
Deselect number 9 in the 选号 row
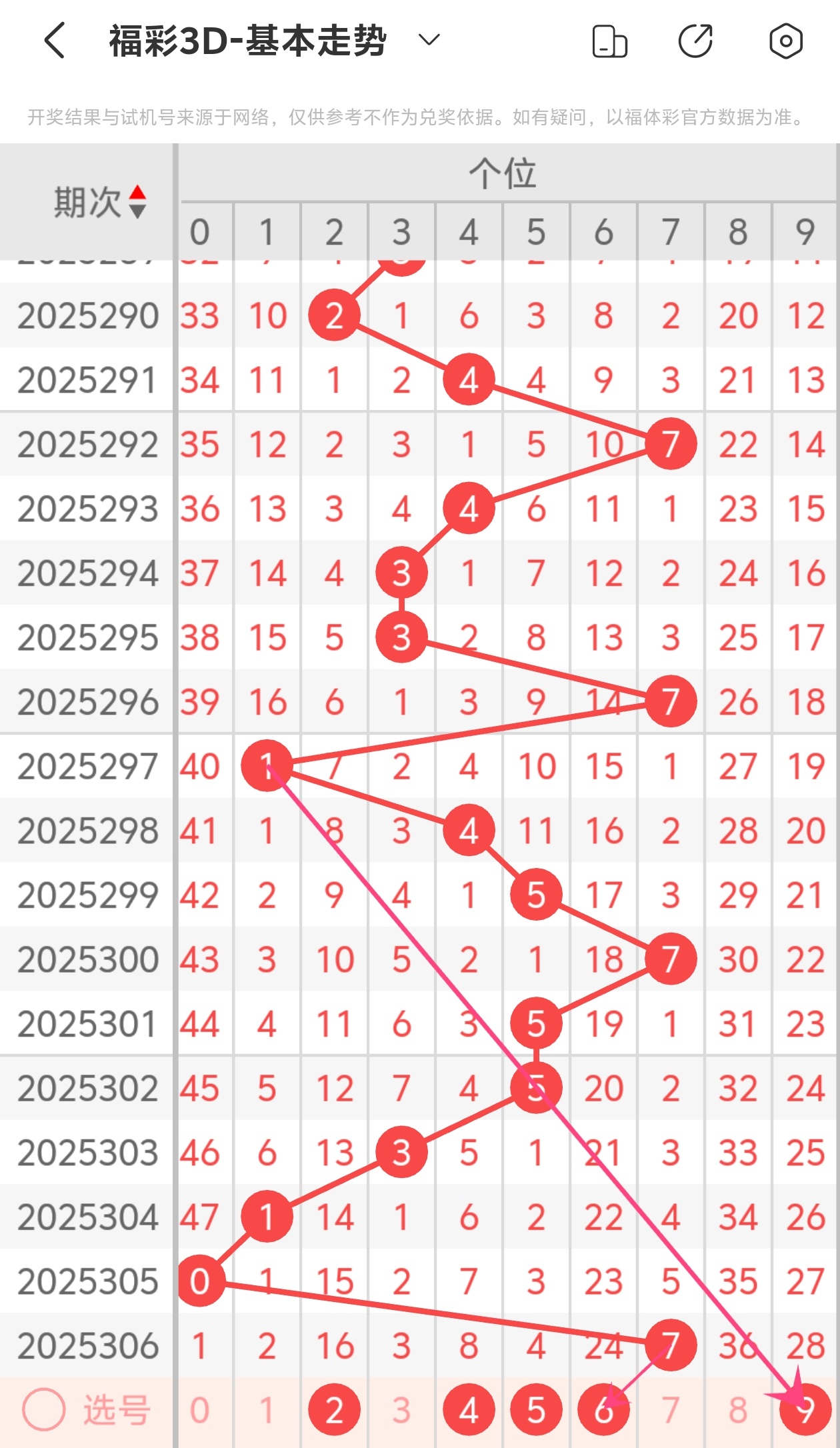(x=805, y=1410)
